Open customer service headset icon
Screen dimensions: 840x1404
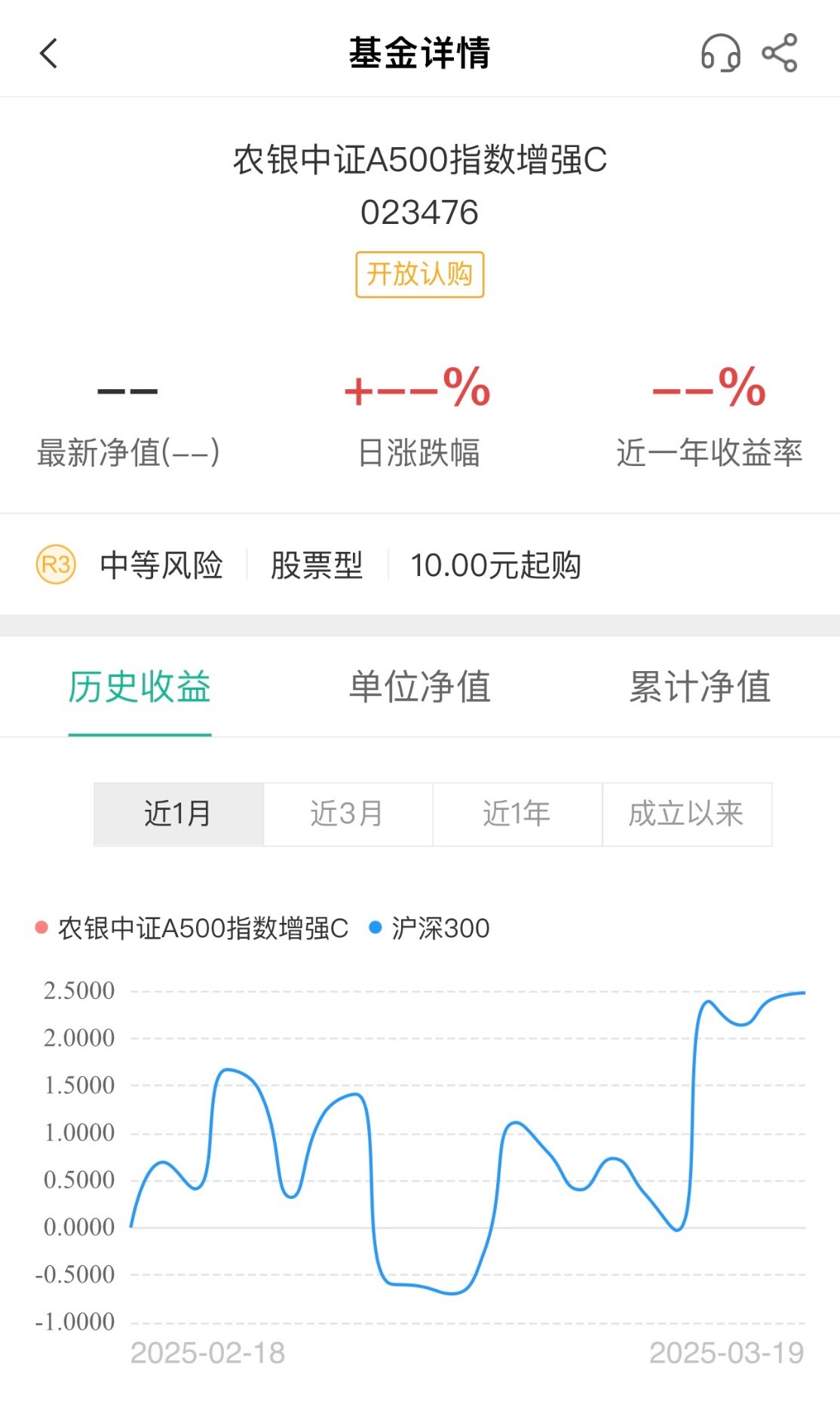point(720,54)
